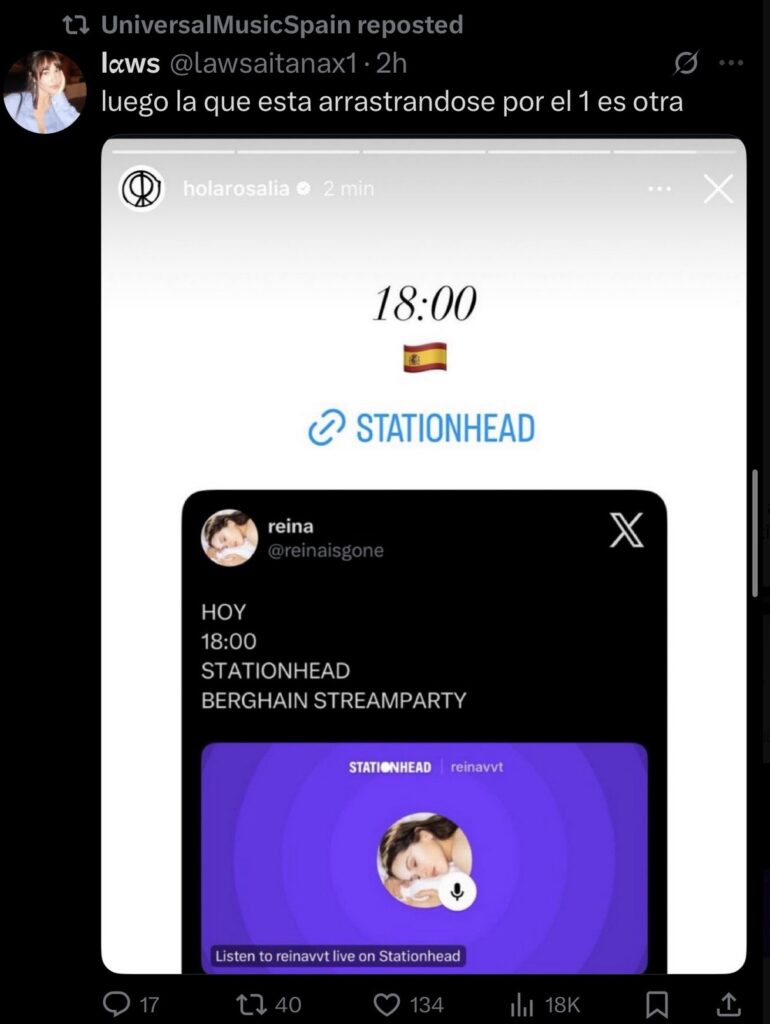Screen dimensions: 770x1024
Task: Bookmark this tweet
Action: point(656,1004)
